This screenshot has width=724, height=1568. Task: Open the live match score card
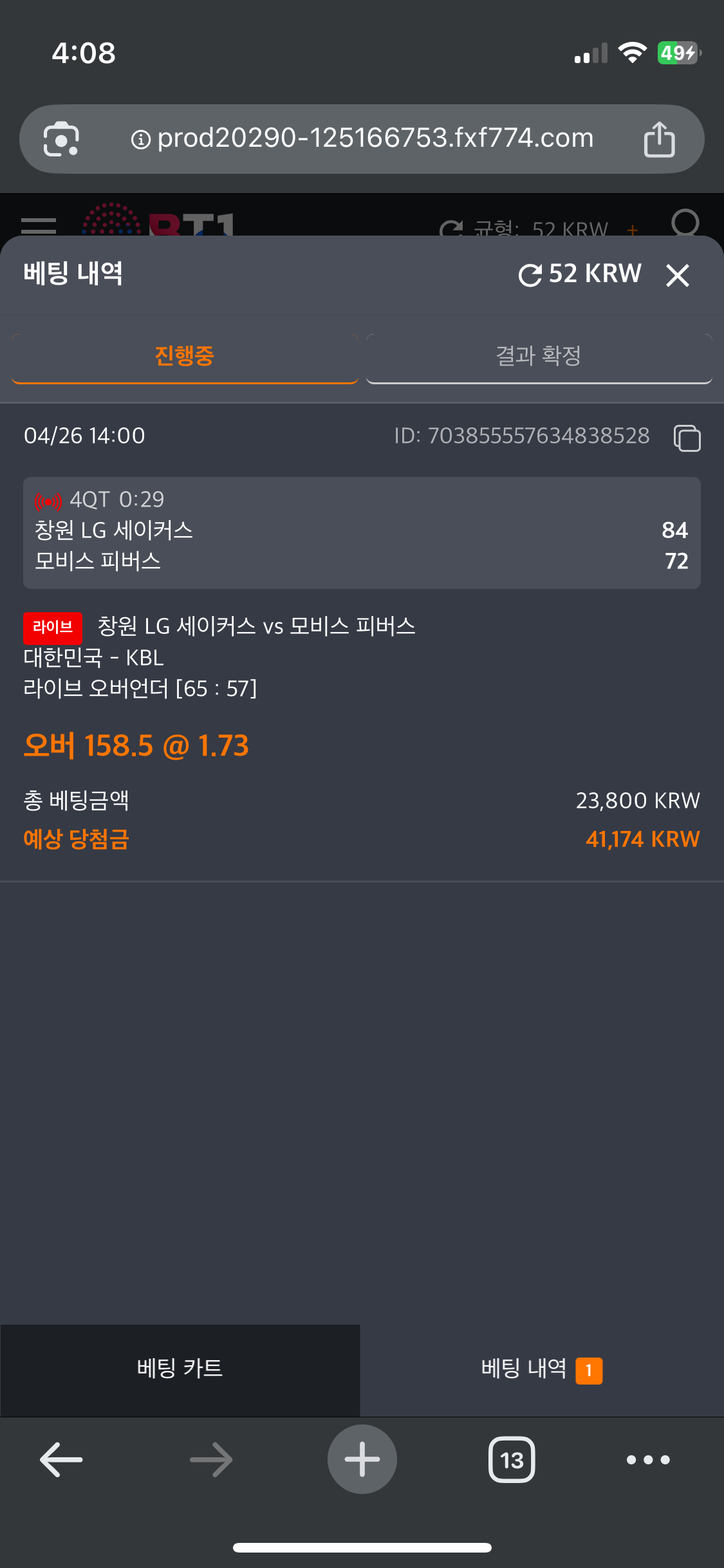[362, 532]
